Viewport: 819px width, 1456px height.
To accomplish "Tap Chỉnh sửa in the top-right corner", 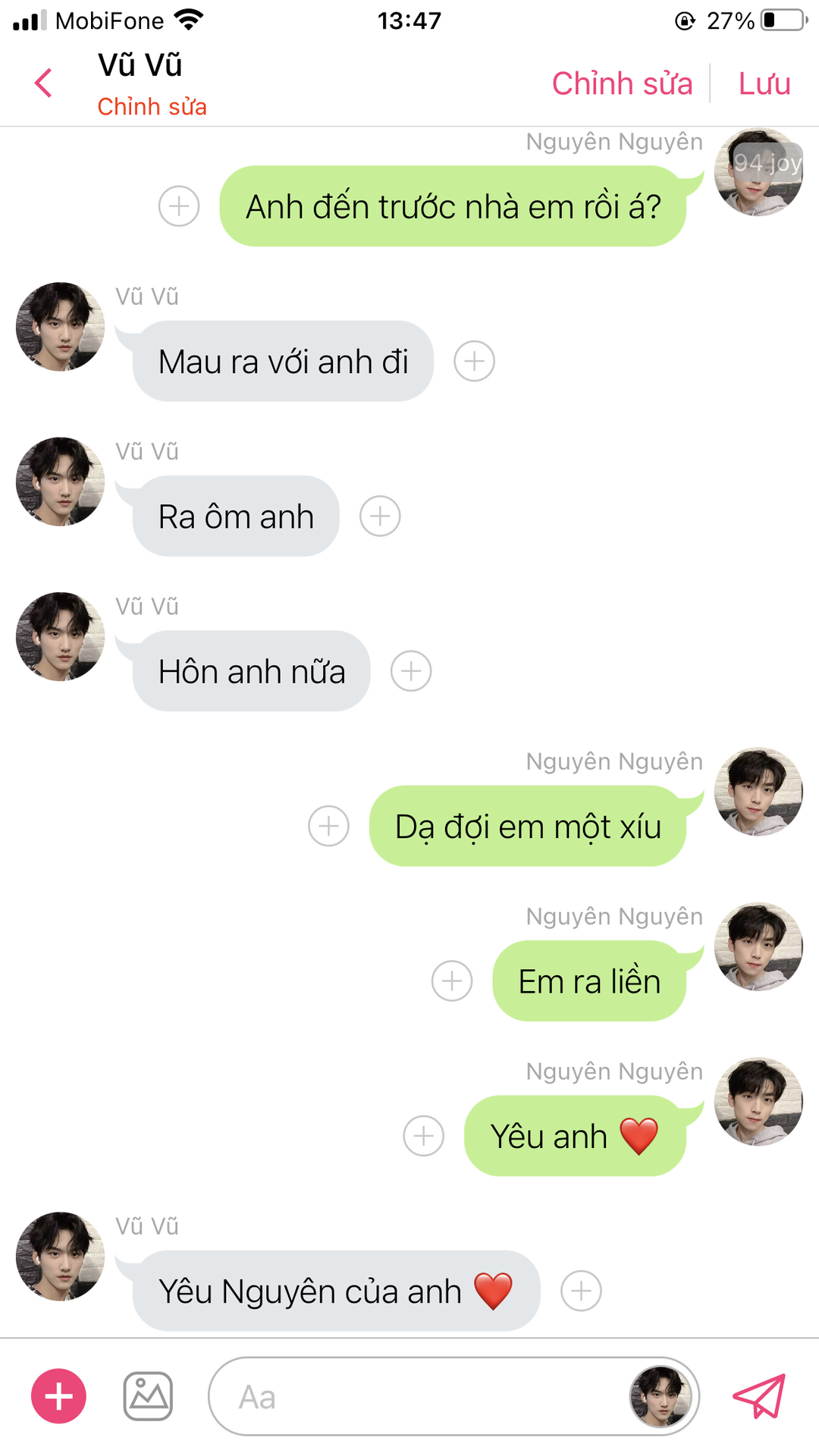I will coord(622,83).
